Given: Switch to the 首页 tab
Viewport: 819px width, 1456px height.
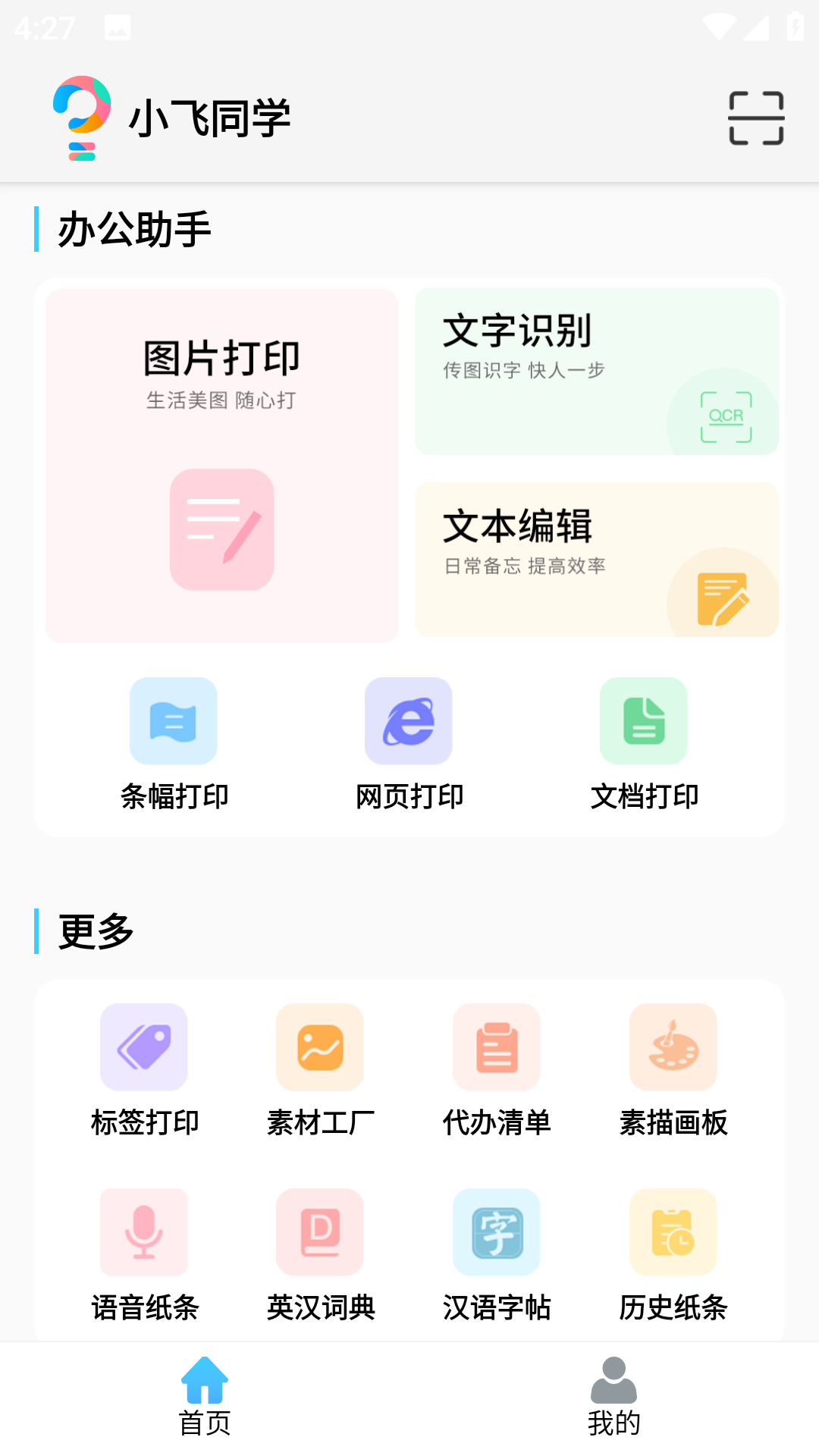Looking at the screenshot, I should [205, 1397].
